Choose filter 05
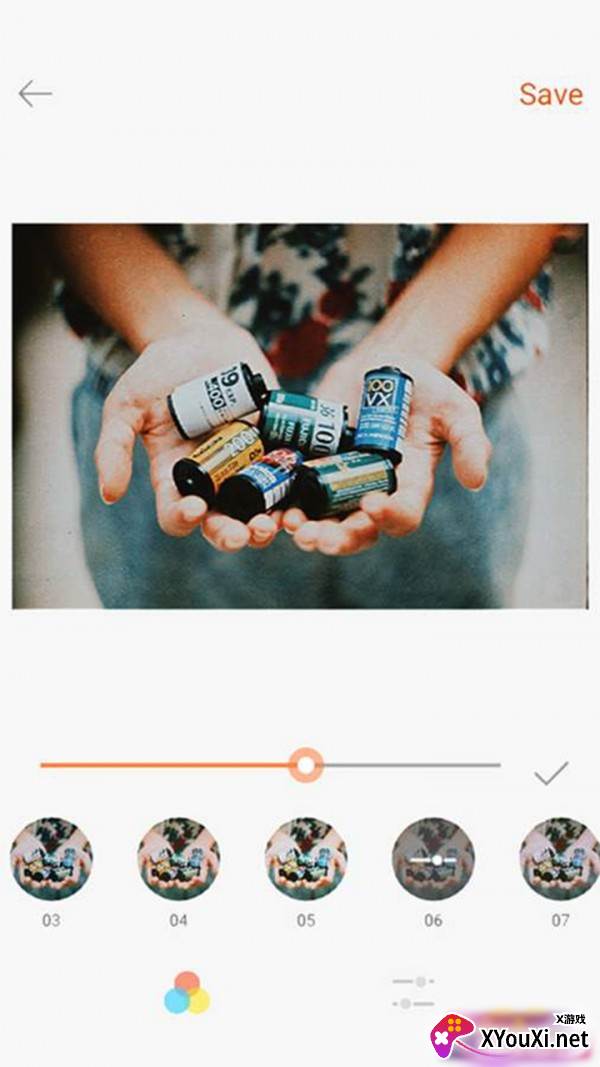Viewport: 600px width, 1067px height. pyautogui.click(x=305, y=858)
